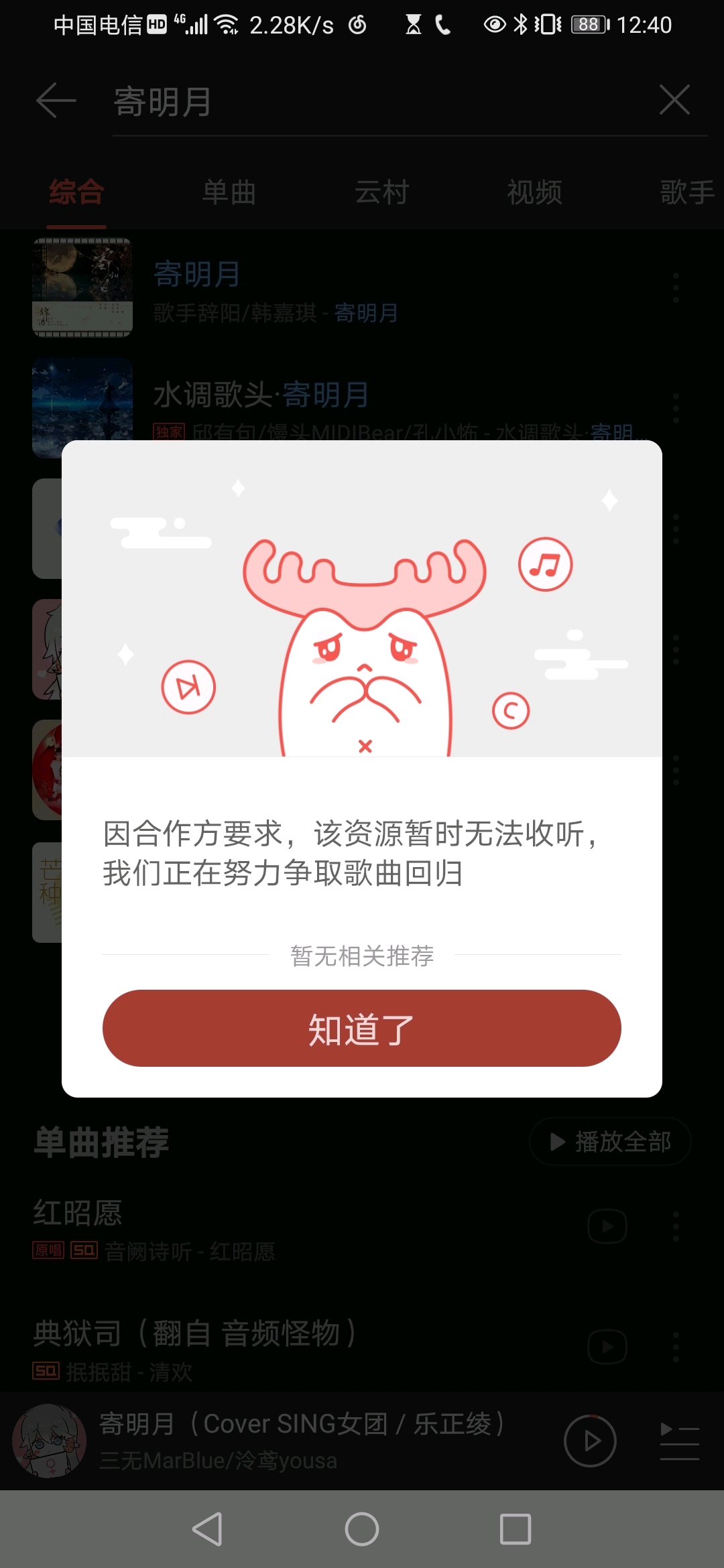Viewport: 724px width, 1568px height.
Task: Switch to the 单曲 tab
Action: [x=229, y=193]
